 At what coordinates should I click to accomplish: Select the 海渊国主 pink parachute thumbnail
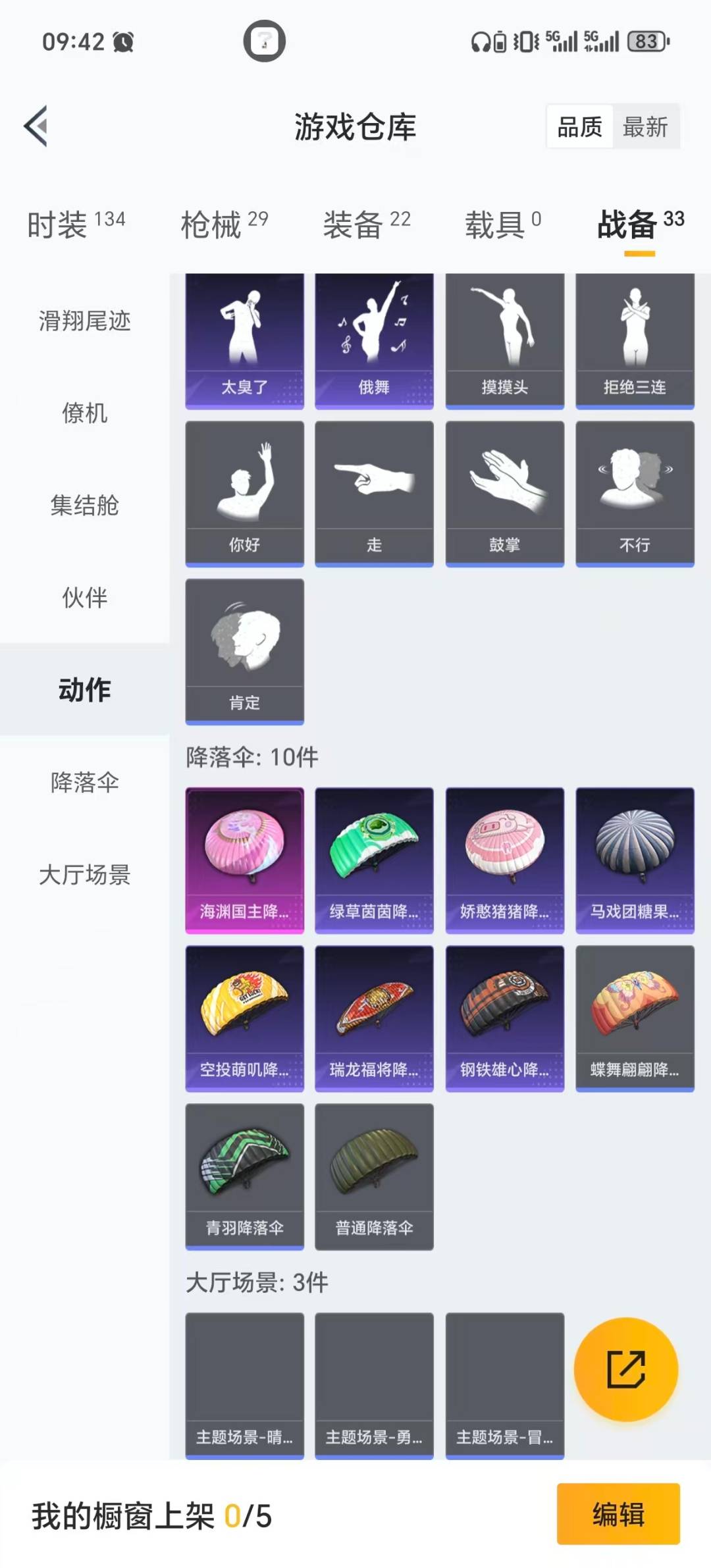(x=244, y=856)
